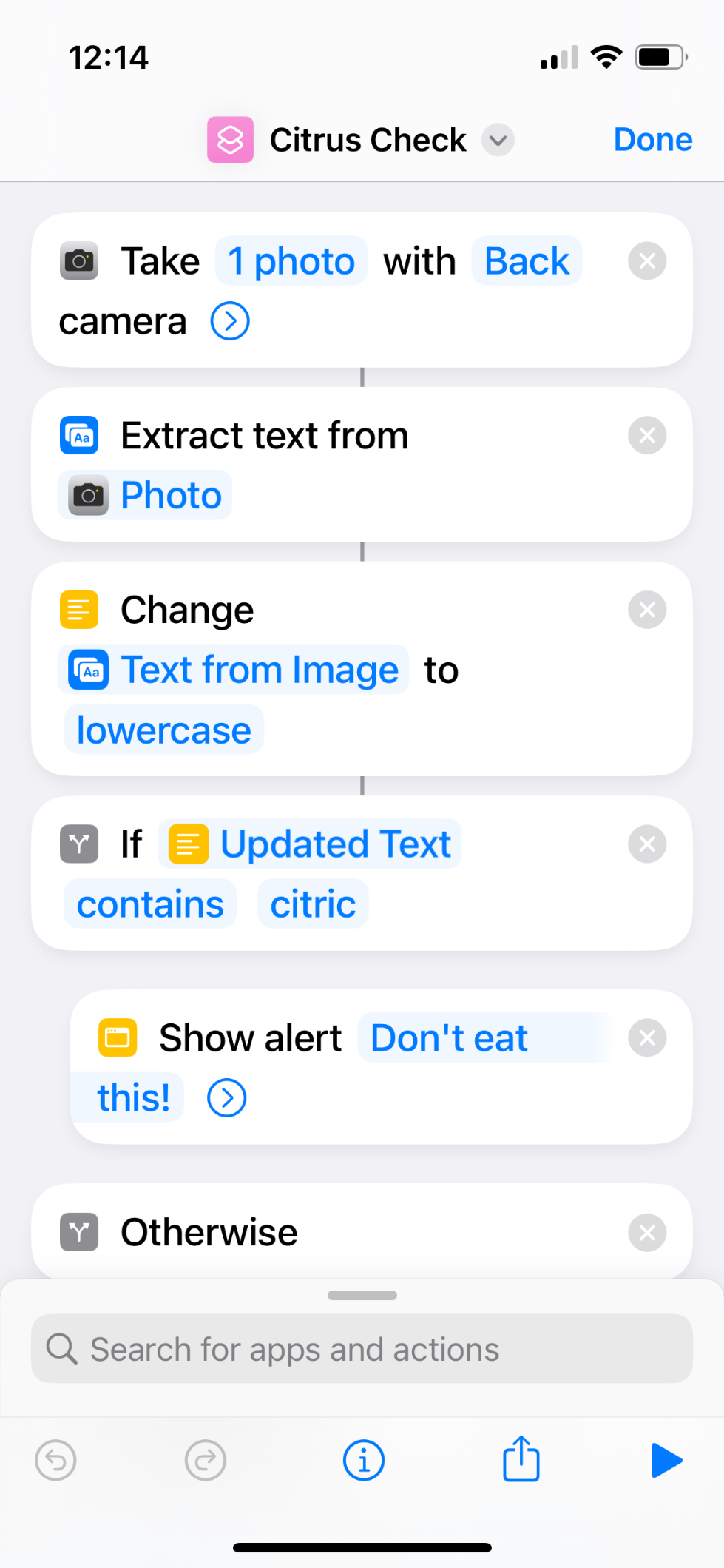Expand the Show alert action options

tap(227, 1097)
